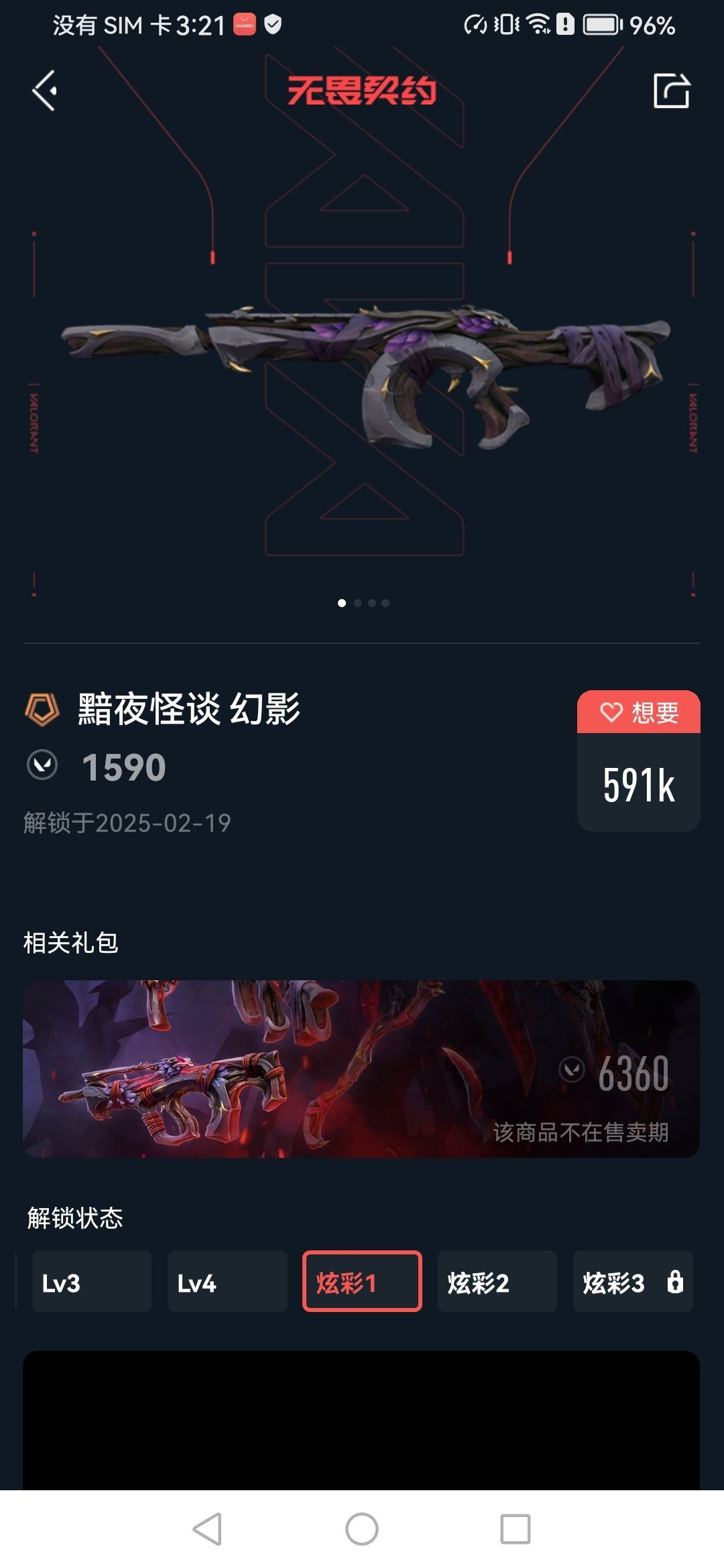Switch to the 炫彩2 variant

497,1281
